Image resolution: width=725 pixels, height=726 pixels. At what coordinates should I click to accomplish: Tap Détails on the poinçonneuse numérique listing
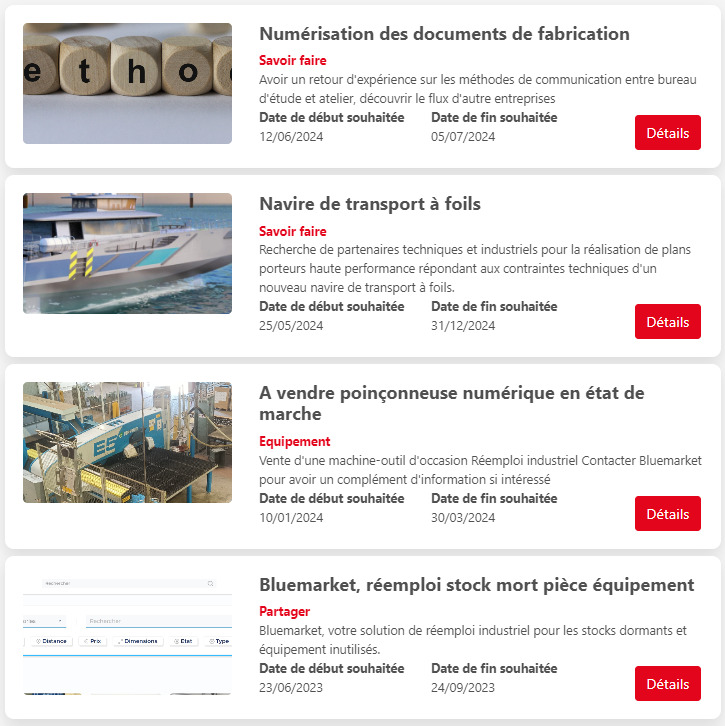[667, 514]
